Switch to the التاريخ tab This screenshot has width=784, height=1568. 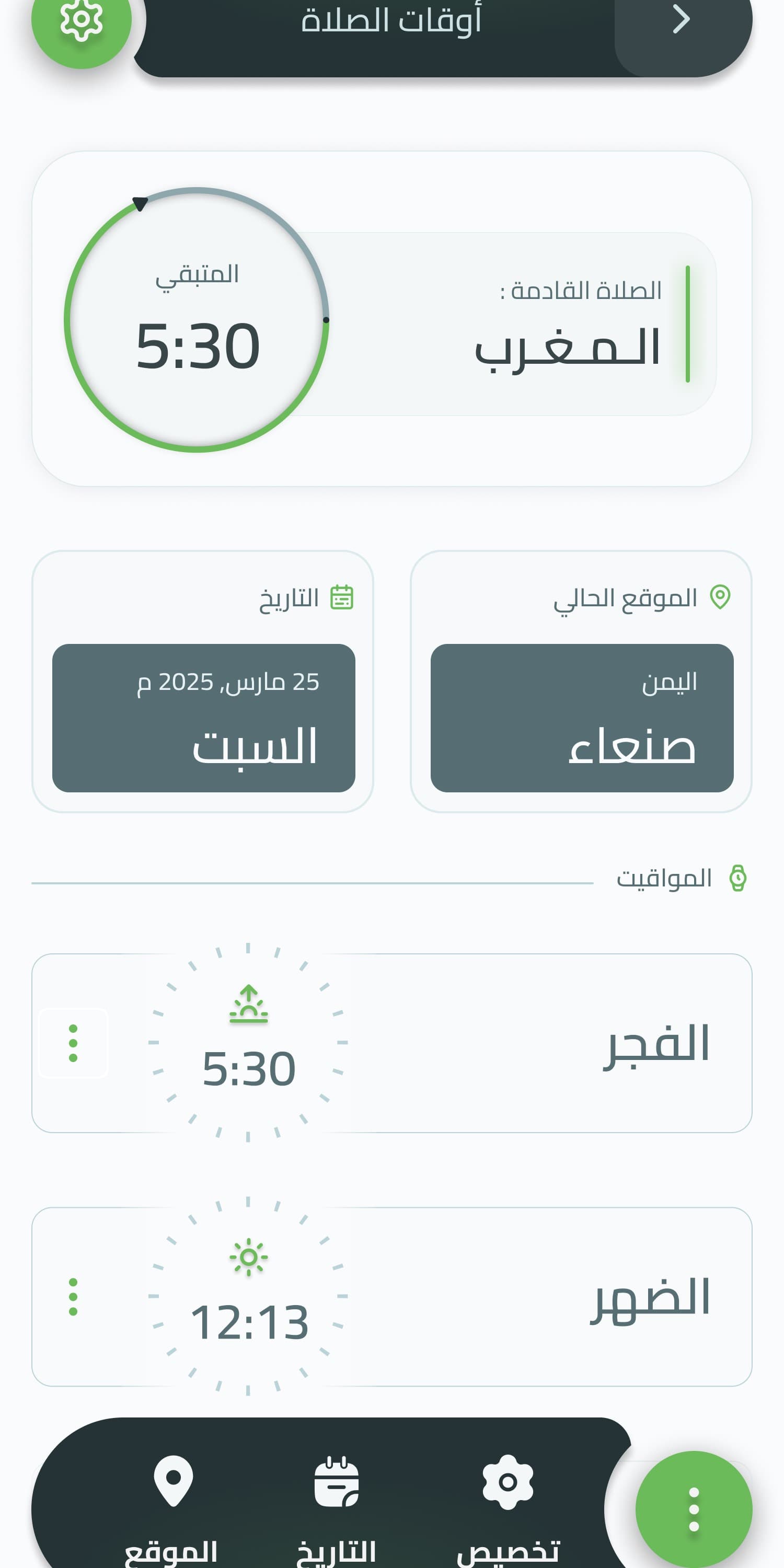point(336,1504)
